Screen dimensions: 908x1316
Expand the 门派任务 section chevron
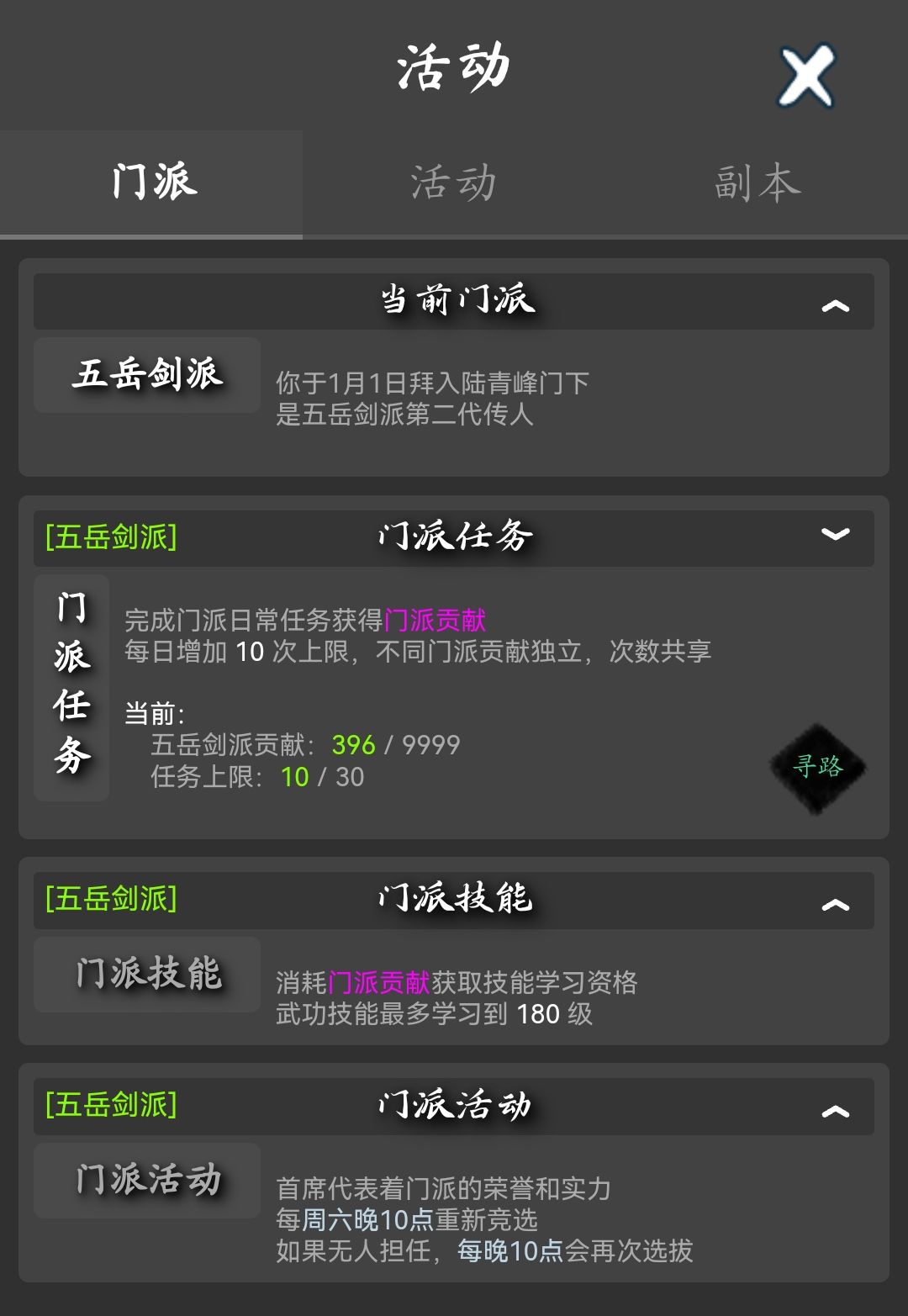[x=834, y=532]
